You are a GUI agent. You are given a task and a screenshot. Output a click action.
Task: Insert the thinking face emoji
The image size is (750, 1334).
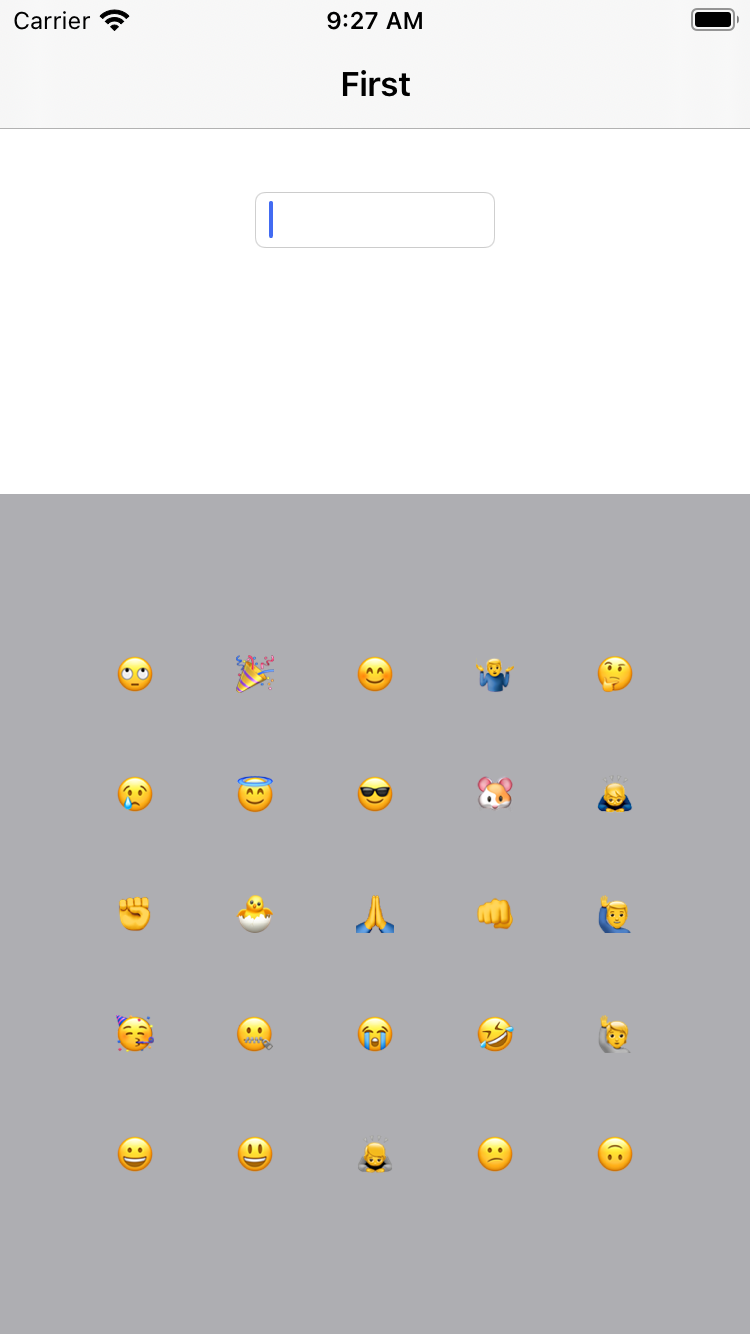[x=615, y=674]
